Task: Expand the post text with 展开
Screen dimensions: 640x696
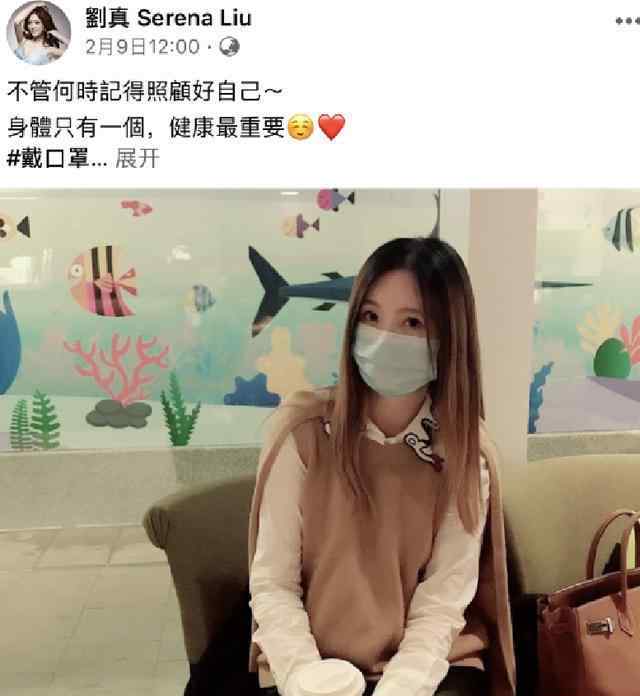Action: [137, 159]
